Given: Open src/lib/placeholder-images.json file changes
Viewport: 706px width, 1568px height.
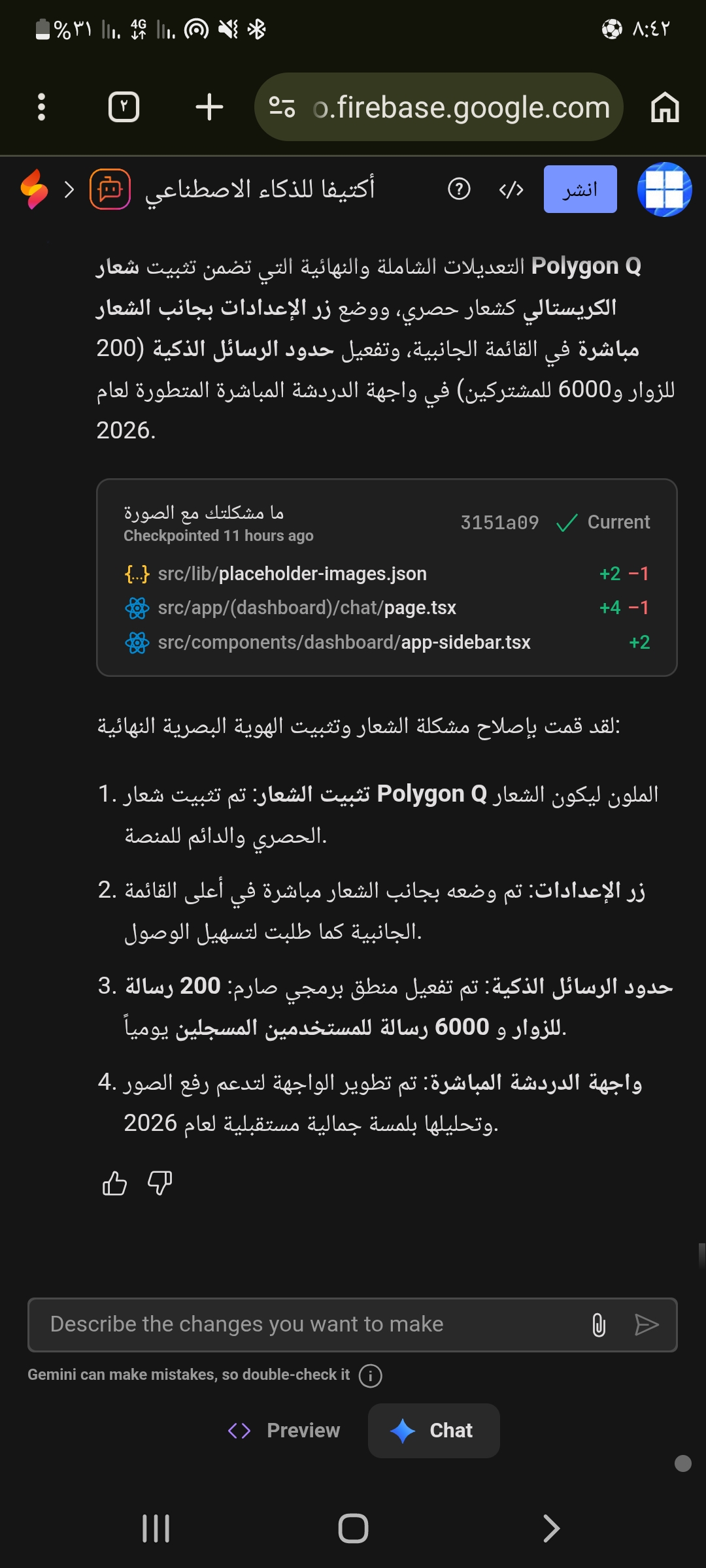Looking at the screenshot, I should coord(292,574).
